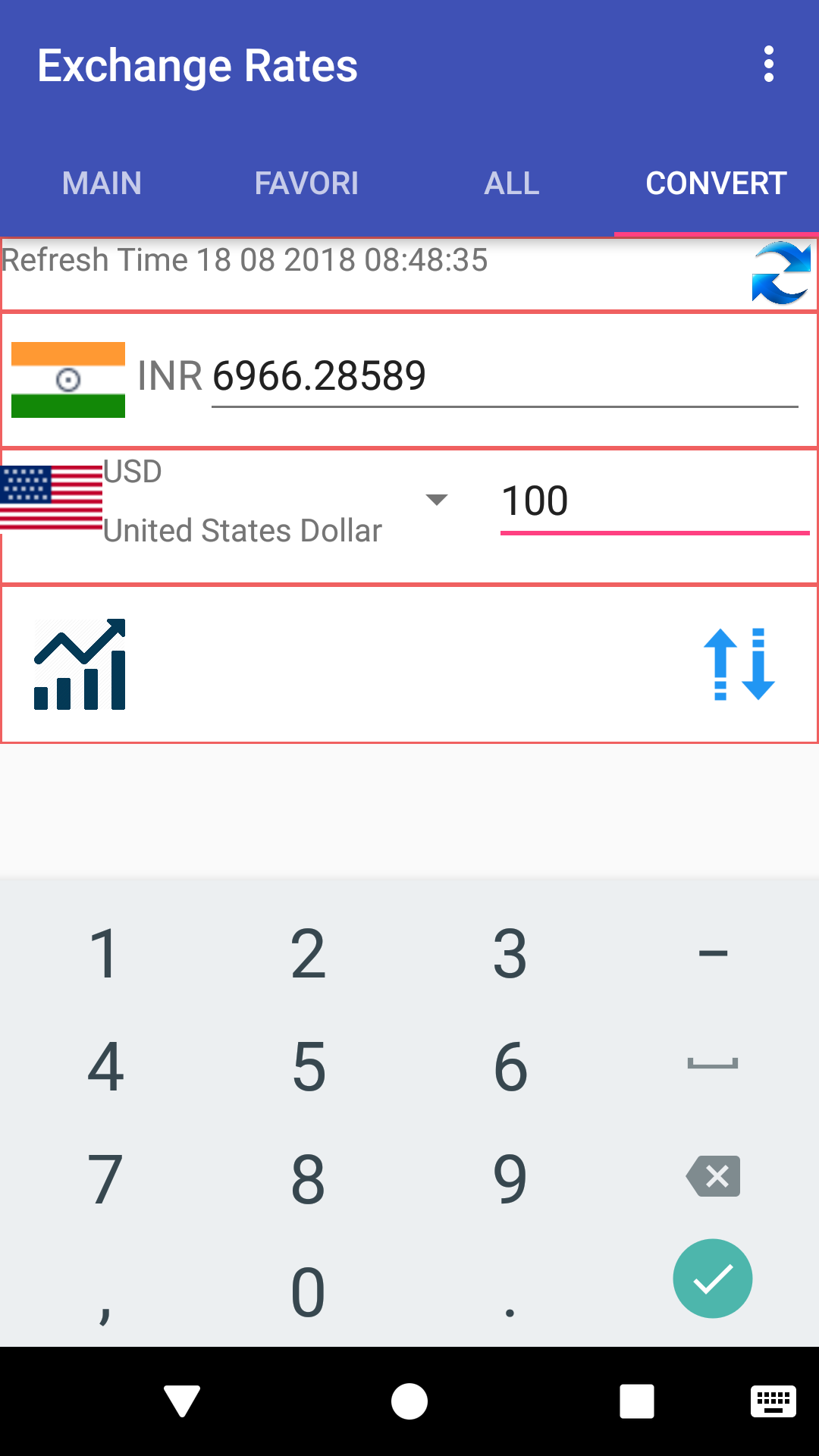Focus the USD amount field
Image resolution: width=819 pixels, height=1456 pixels.
click(654, 502)
